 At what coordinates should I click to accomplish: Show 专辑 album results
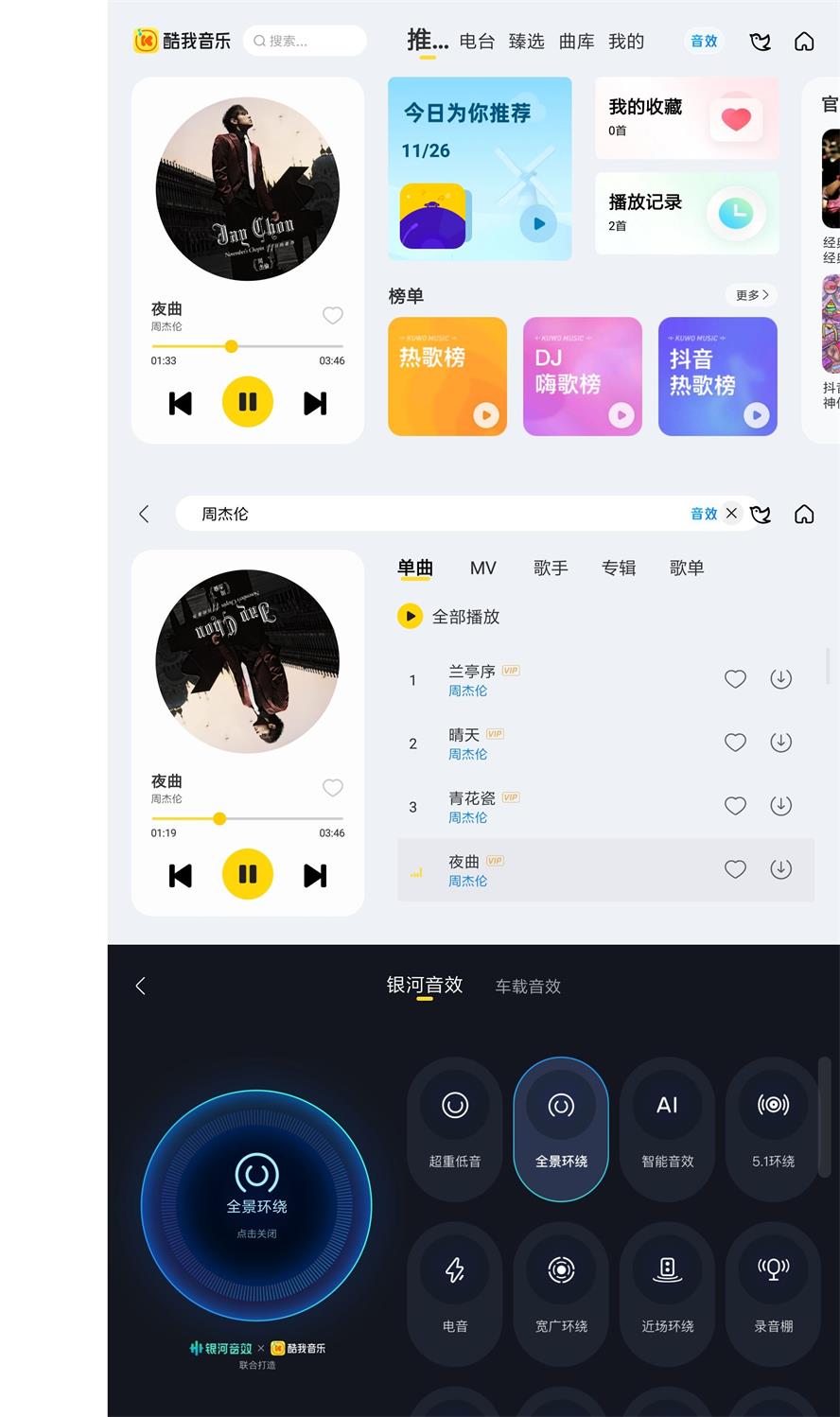point(619,568)
